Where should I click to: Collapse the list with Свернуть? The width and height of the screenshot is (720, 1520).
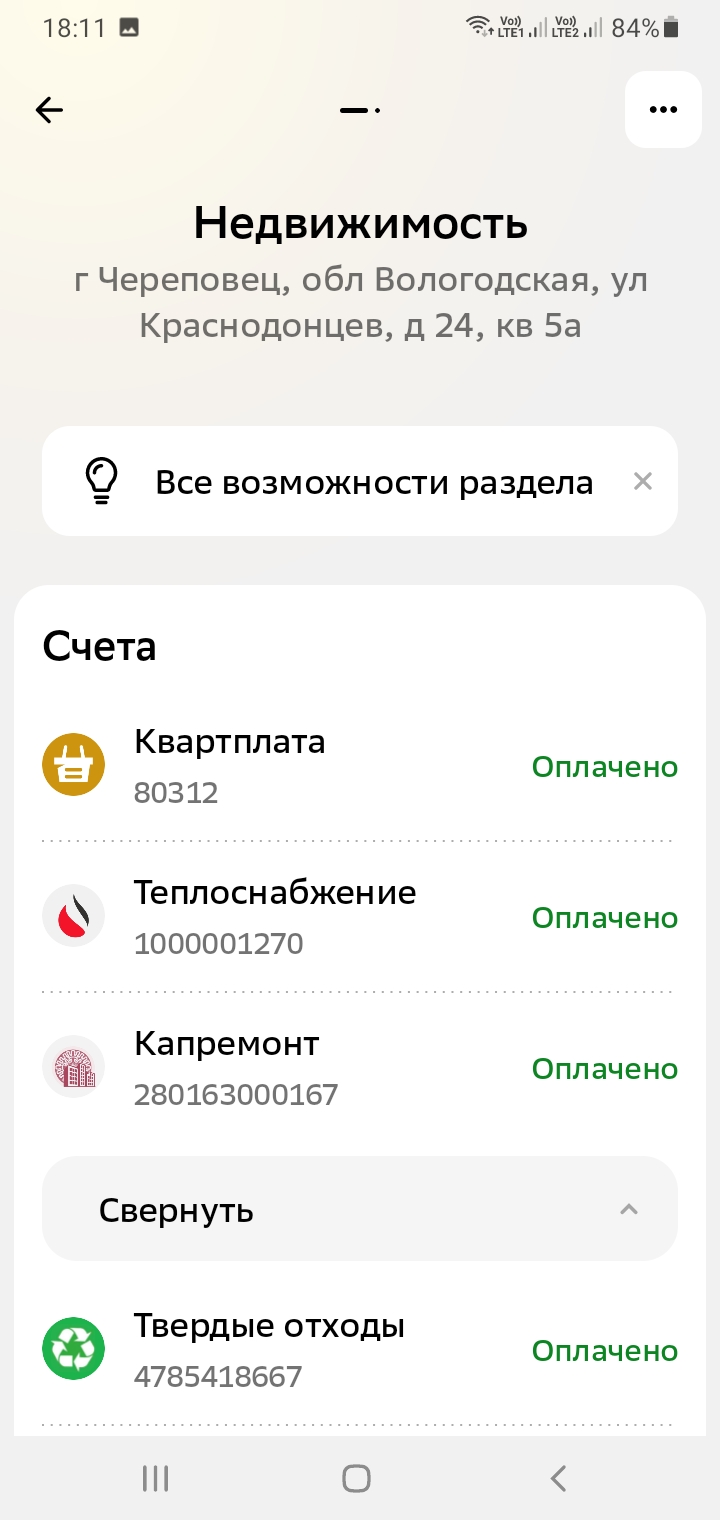click(360, 1210)
